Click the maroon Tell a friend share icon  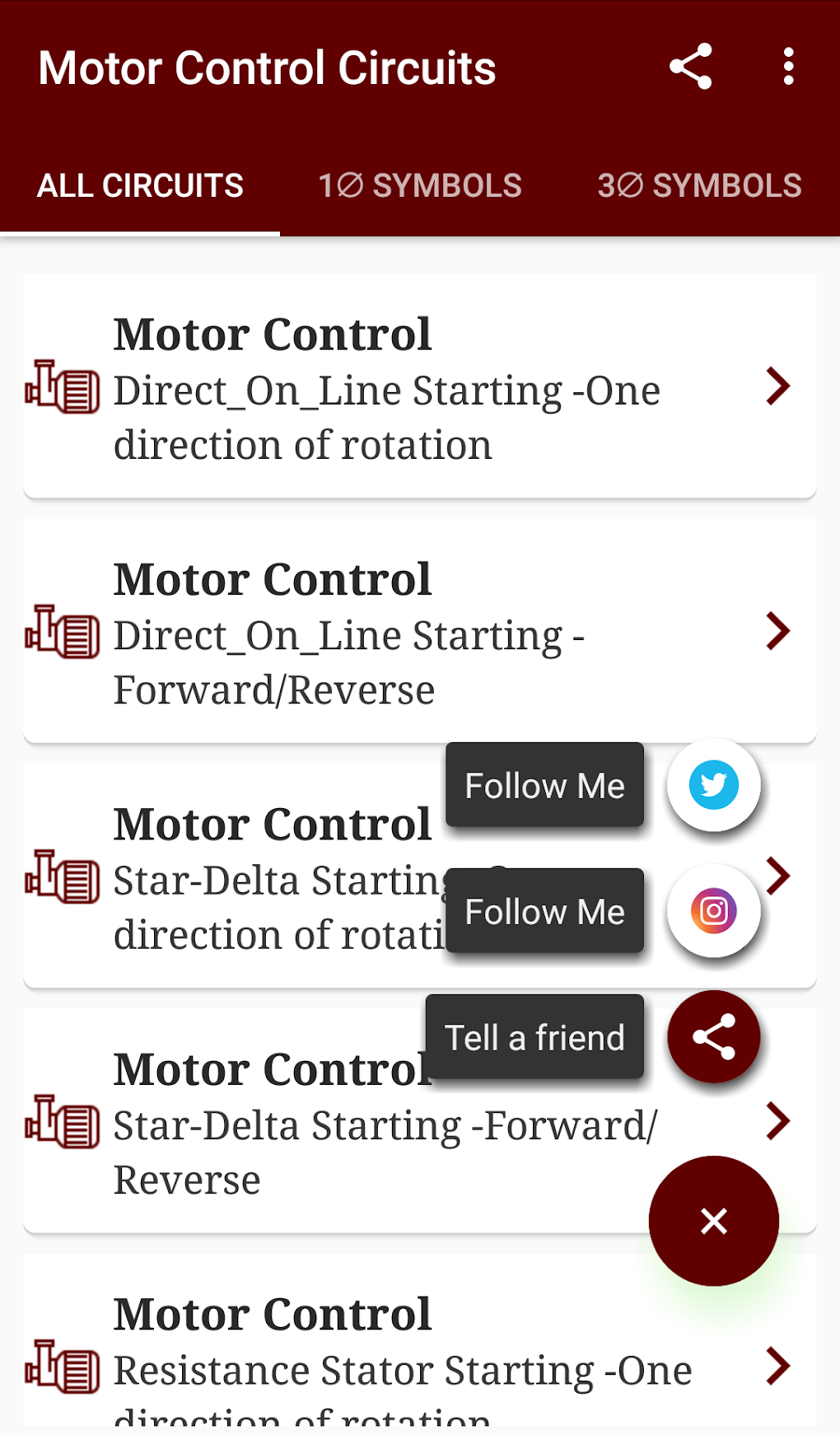click(713, 1037)
